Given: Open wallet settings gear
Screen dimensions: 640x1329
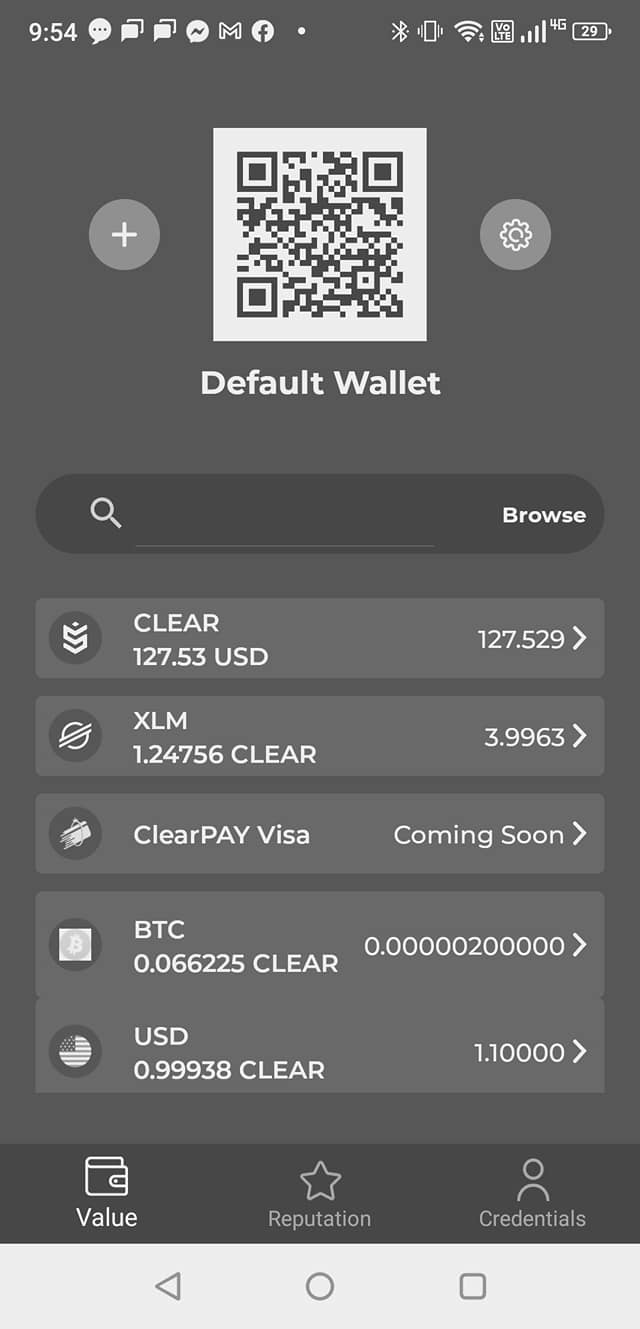Looking at the screenshot, I should click(x=515, y=235).
